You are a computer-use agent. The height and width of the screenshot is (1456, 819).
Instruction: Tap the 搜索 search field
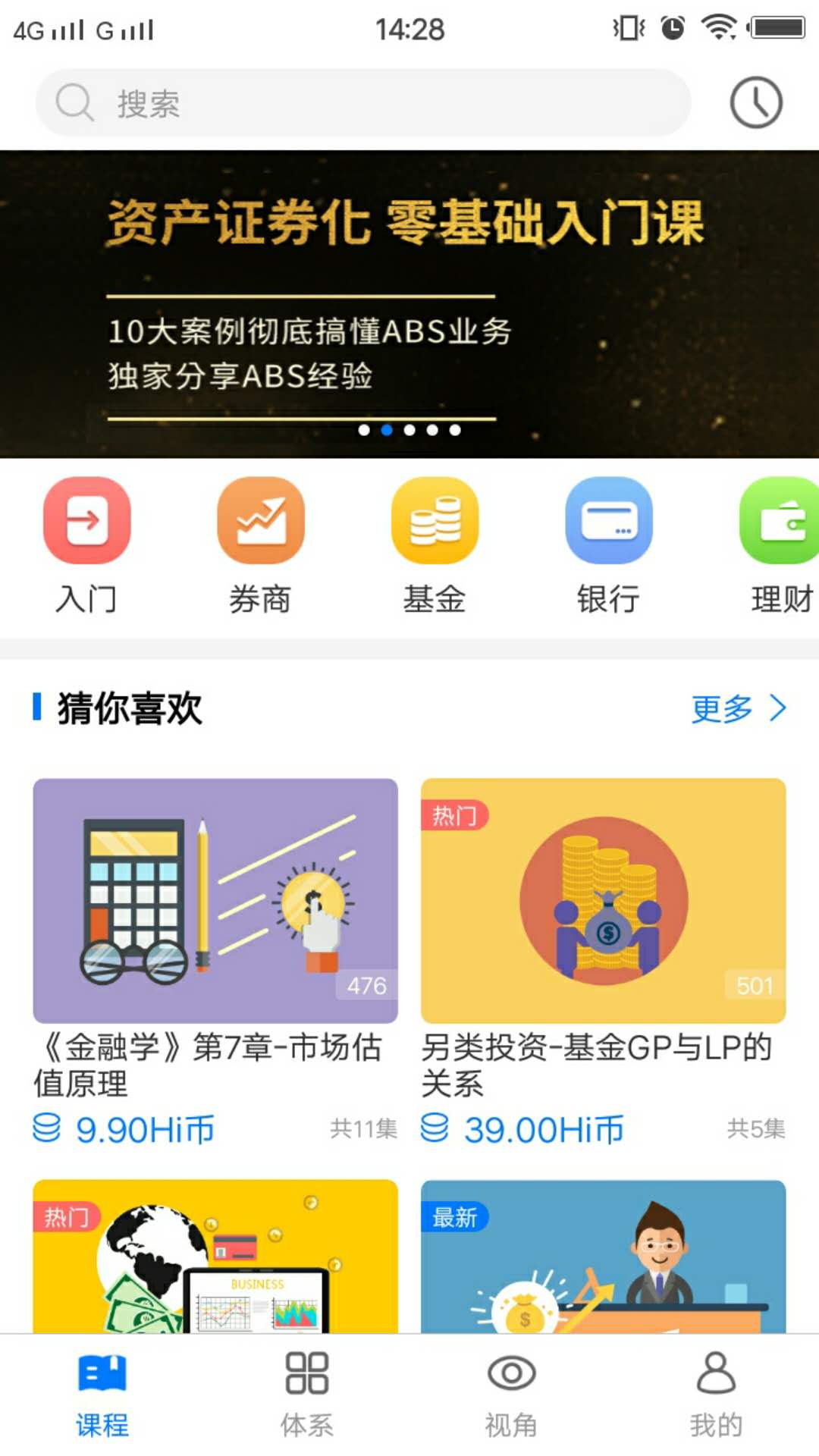[364, 103]
